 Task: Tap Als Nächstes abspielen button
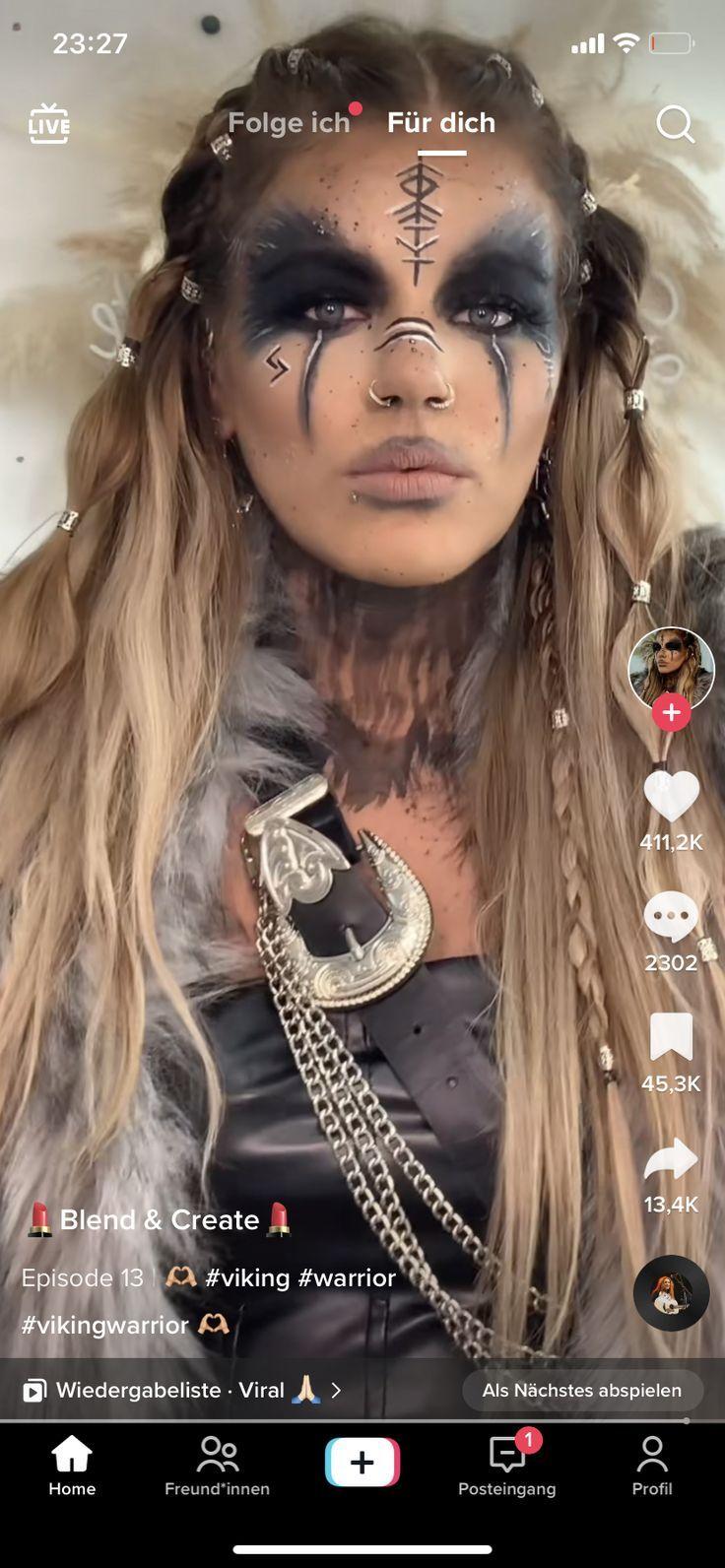[582, 1390]
